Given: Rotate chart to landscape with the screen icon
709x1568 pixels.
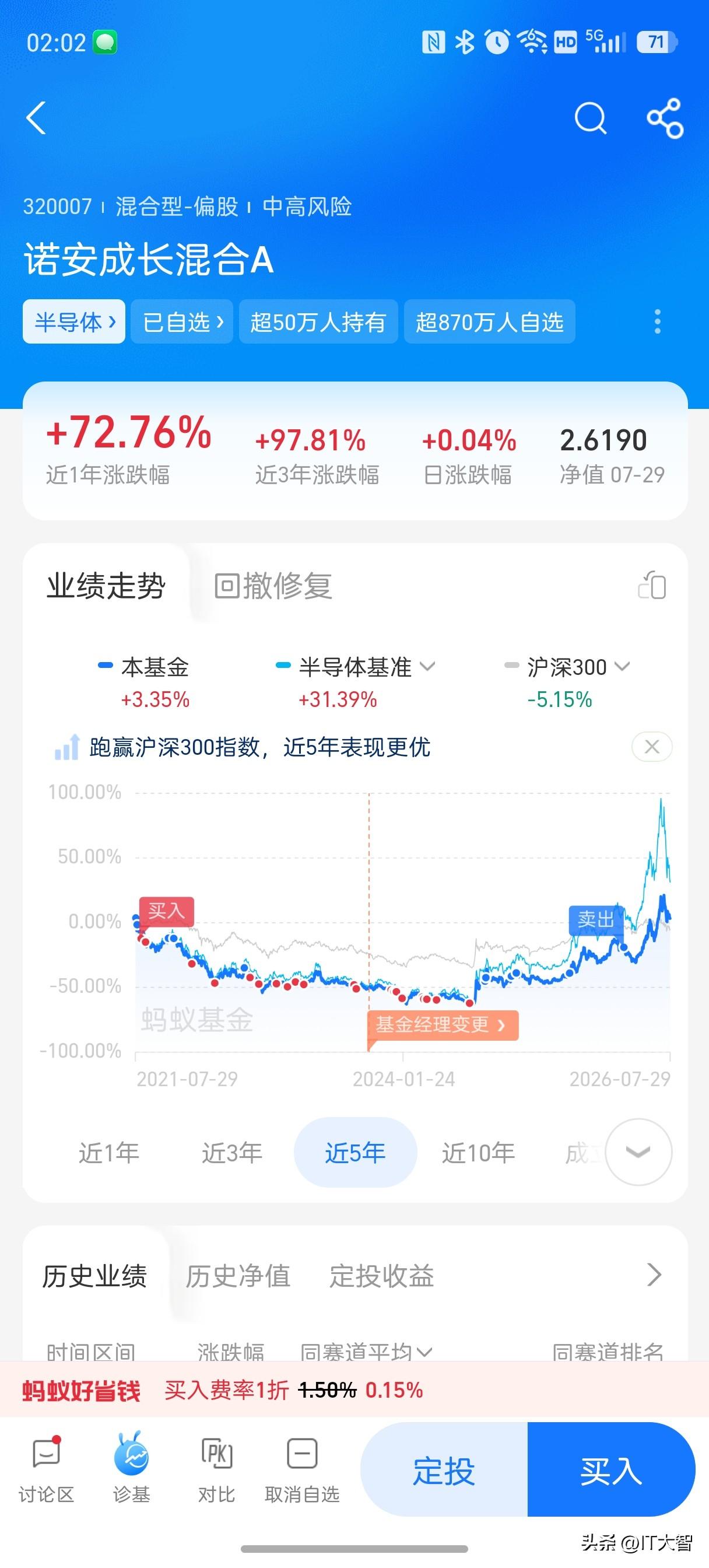Looking at the screenshot, I should tap(652, 586).
